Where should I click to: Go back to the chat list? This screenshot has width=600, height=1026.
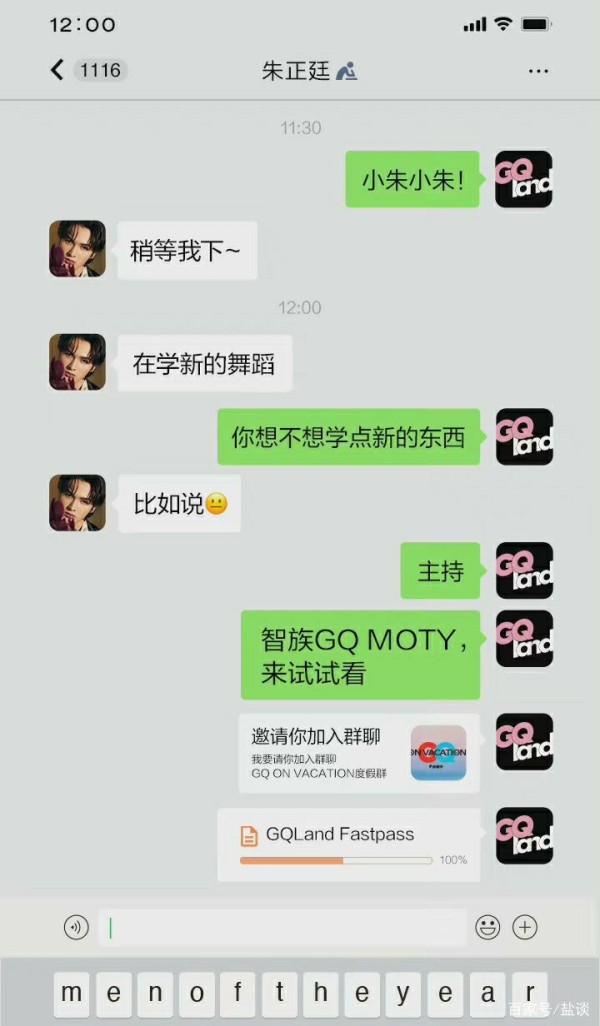click(58, 69)
